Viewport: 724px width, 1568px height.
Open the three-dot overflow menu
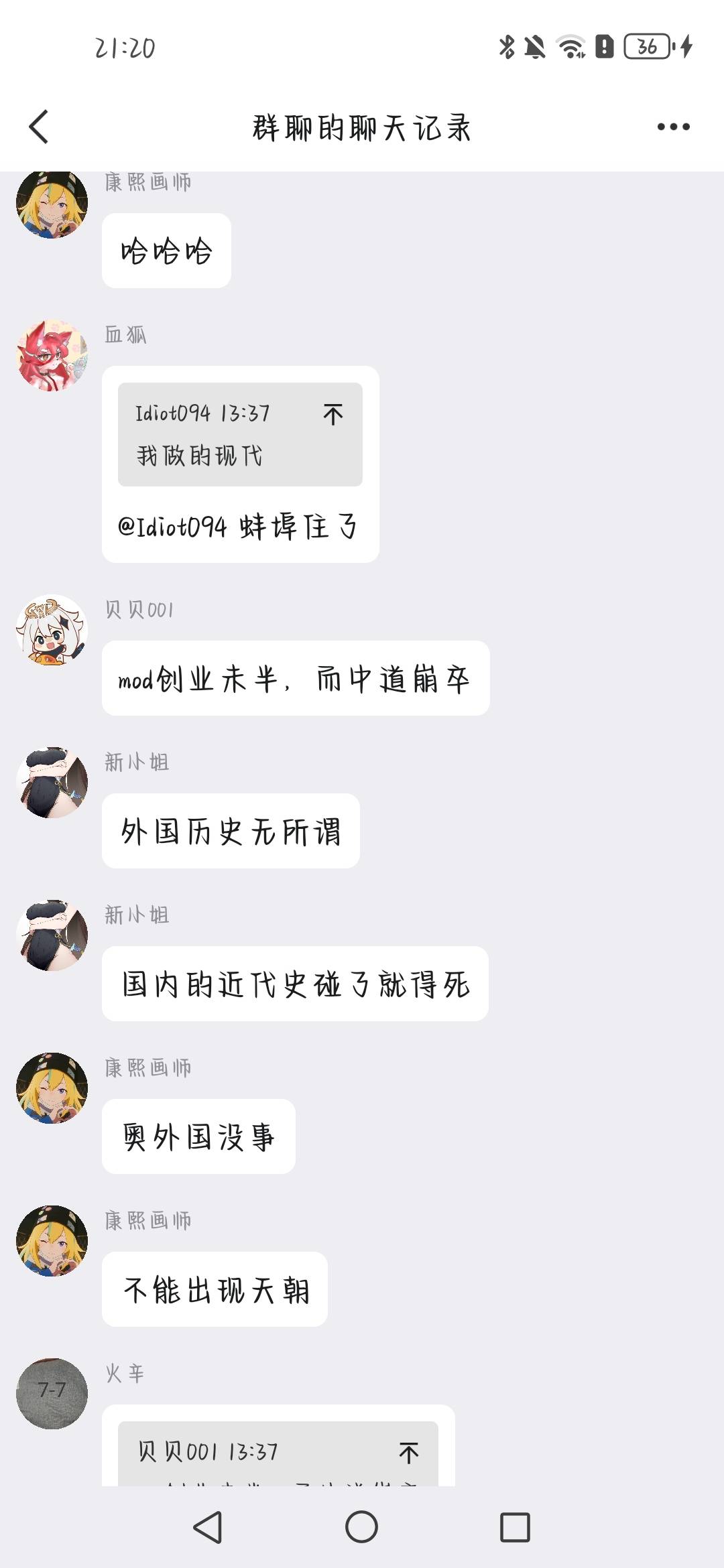coord(673,127)
